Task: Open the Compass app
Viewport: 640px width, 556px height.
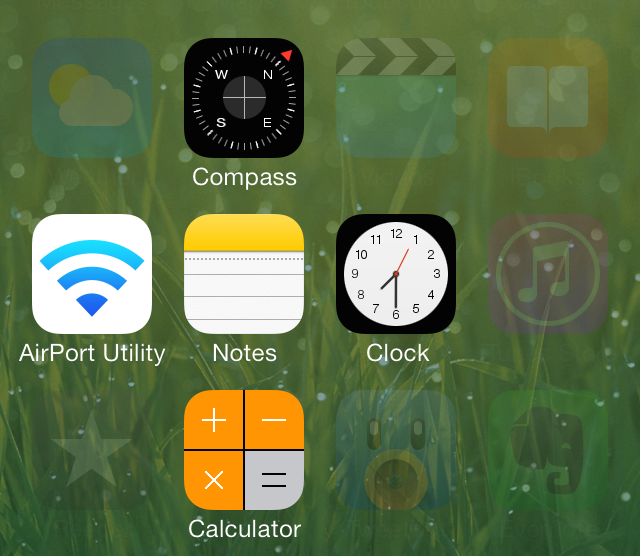Action: coord(244,98)
